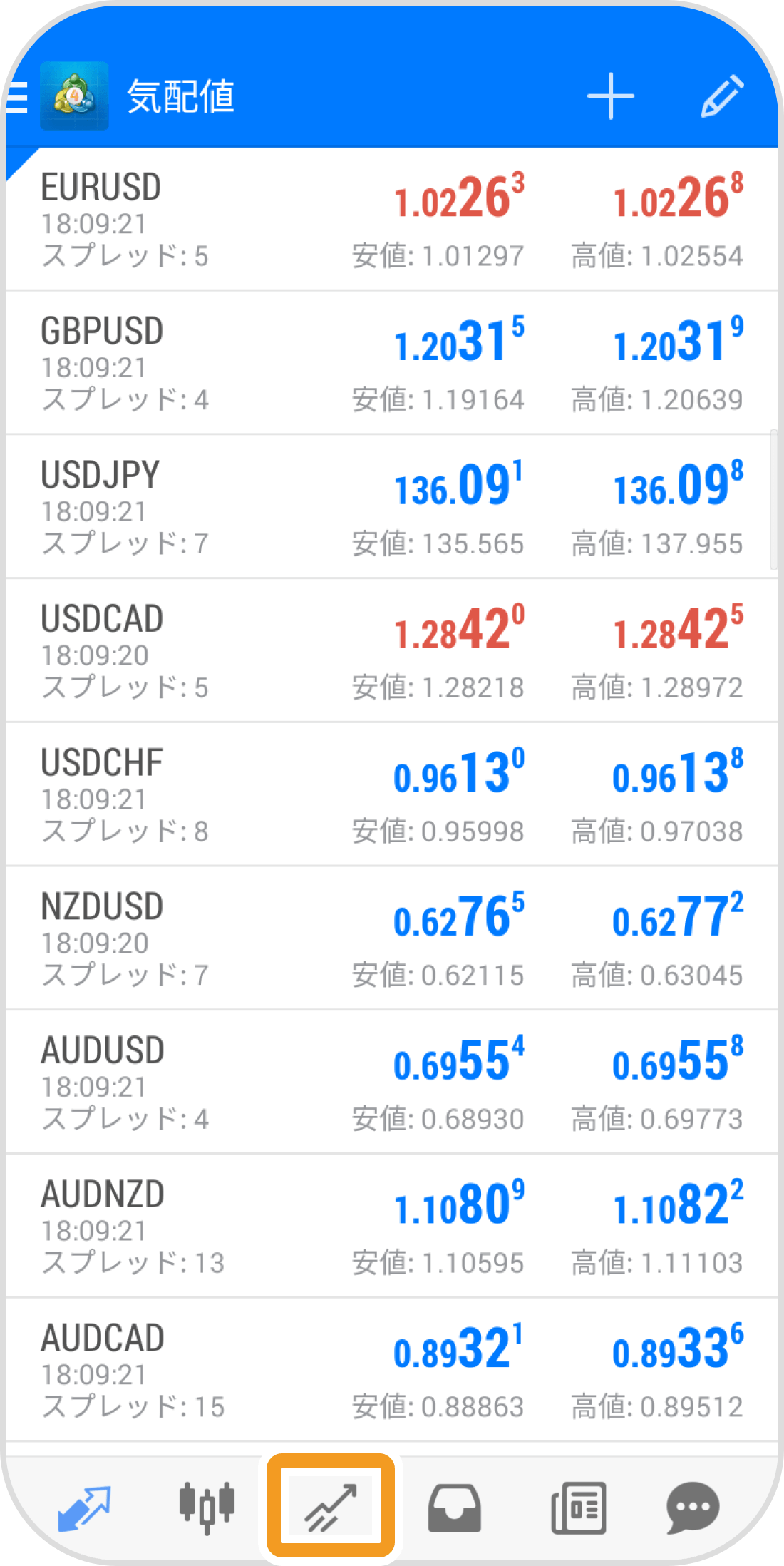Select the AUDUSD quote row
The height and width of the screenshot is (1566, 784).
click(391, 1083)
